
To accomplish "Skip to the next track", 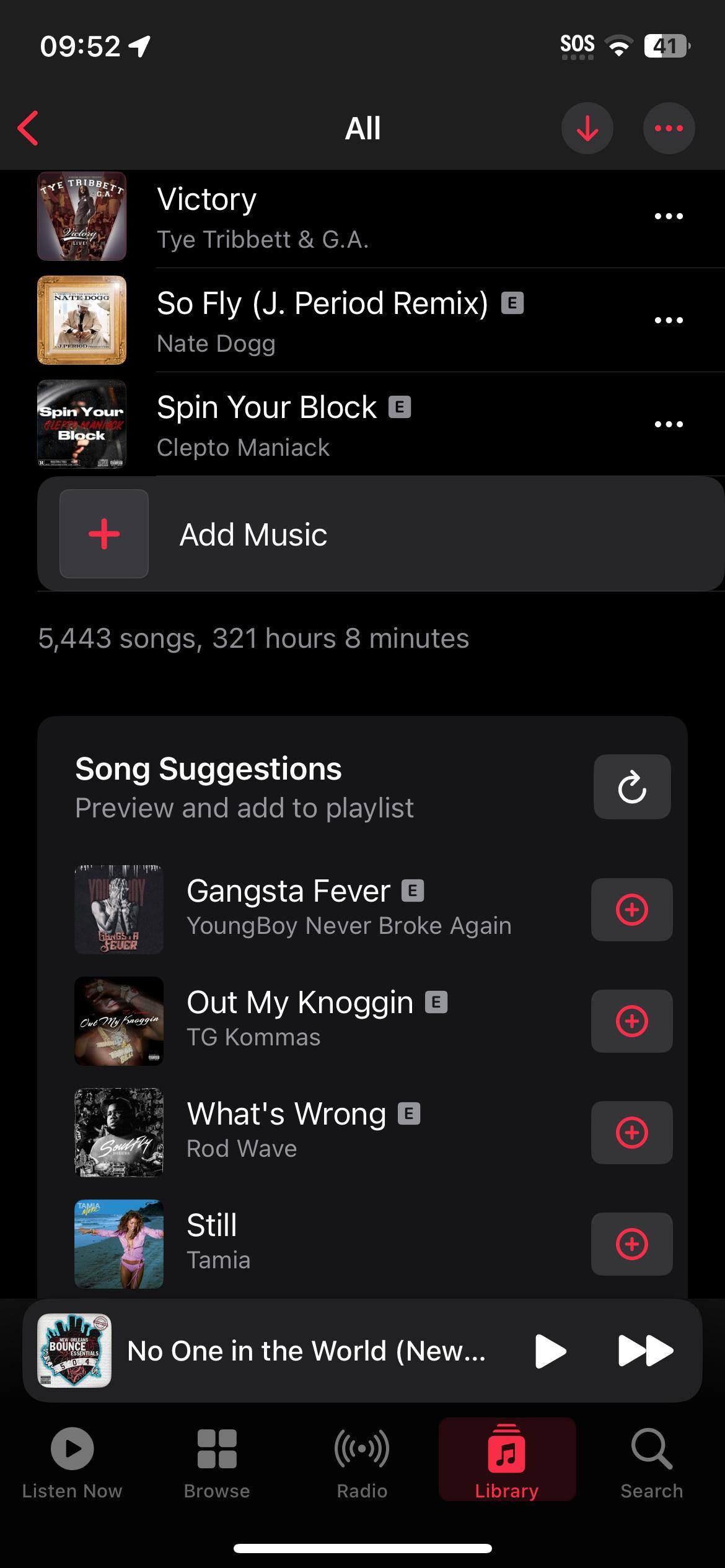I will point(645,1351).
